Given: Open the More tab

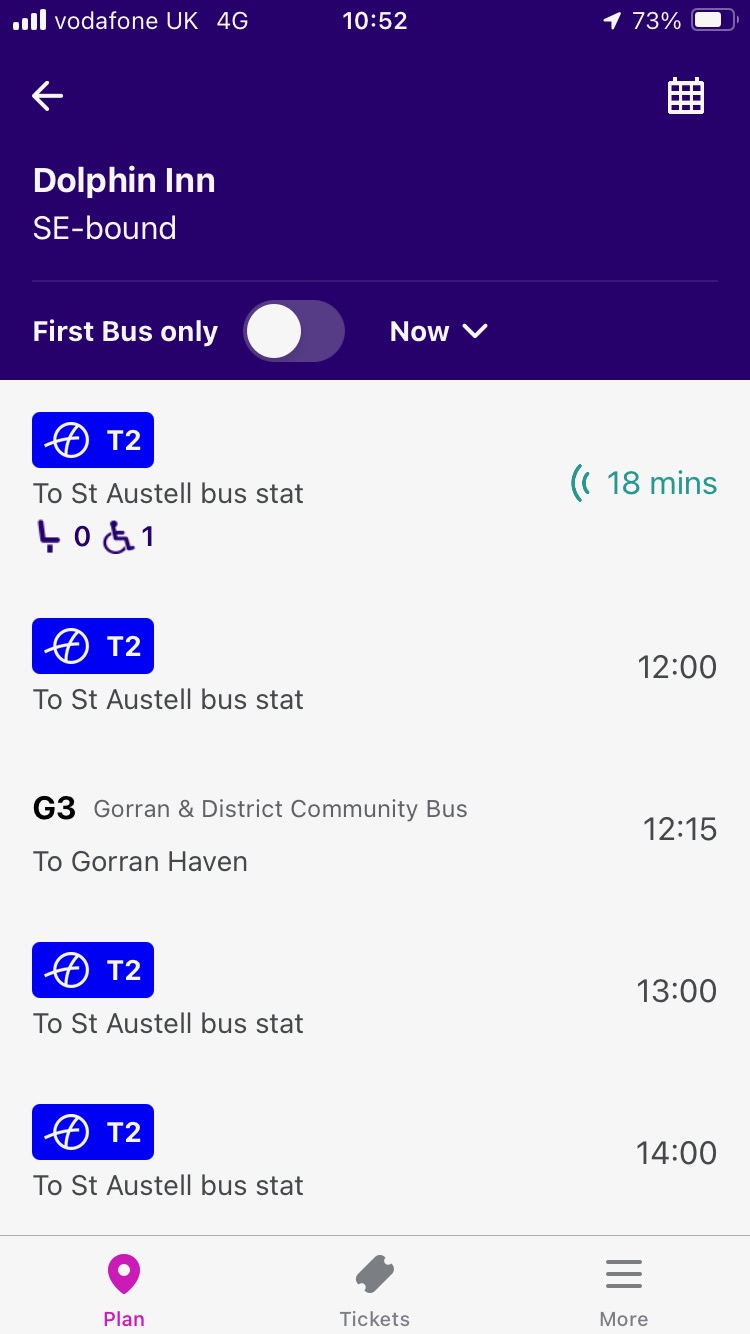Looking at the screenshot, I should 624,1290.
